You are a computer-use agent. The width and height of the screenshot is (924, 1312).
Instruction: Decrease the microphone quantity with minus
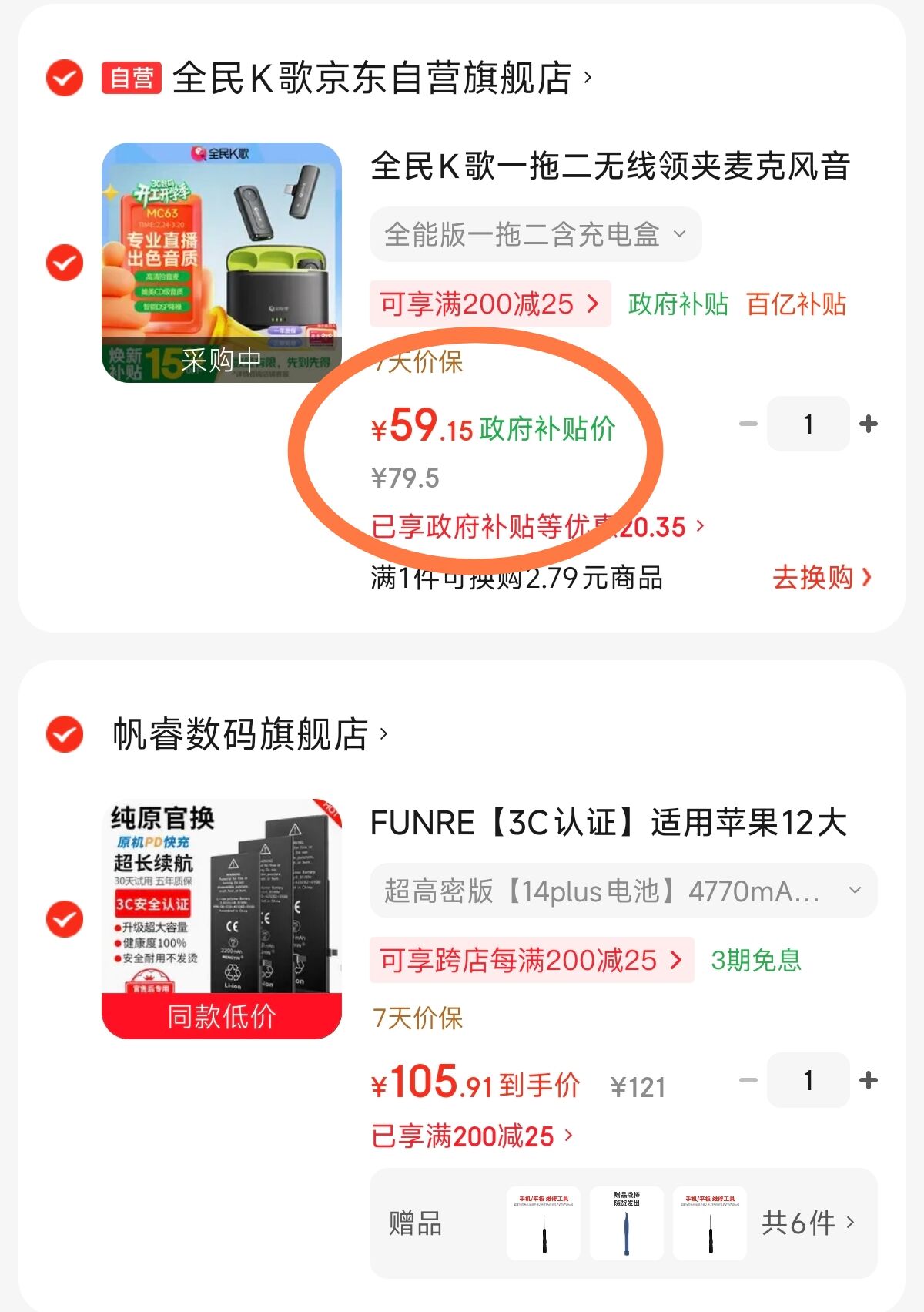point(748,424)
